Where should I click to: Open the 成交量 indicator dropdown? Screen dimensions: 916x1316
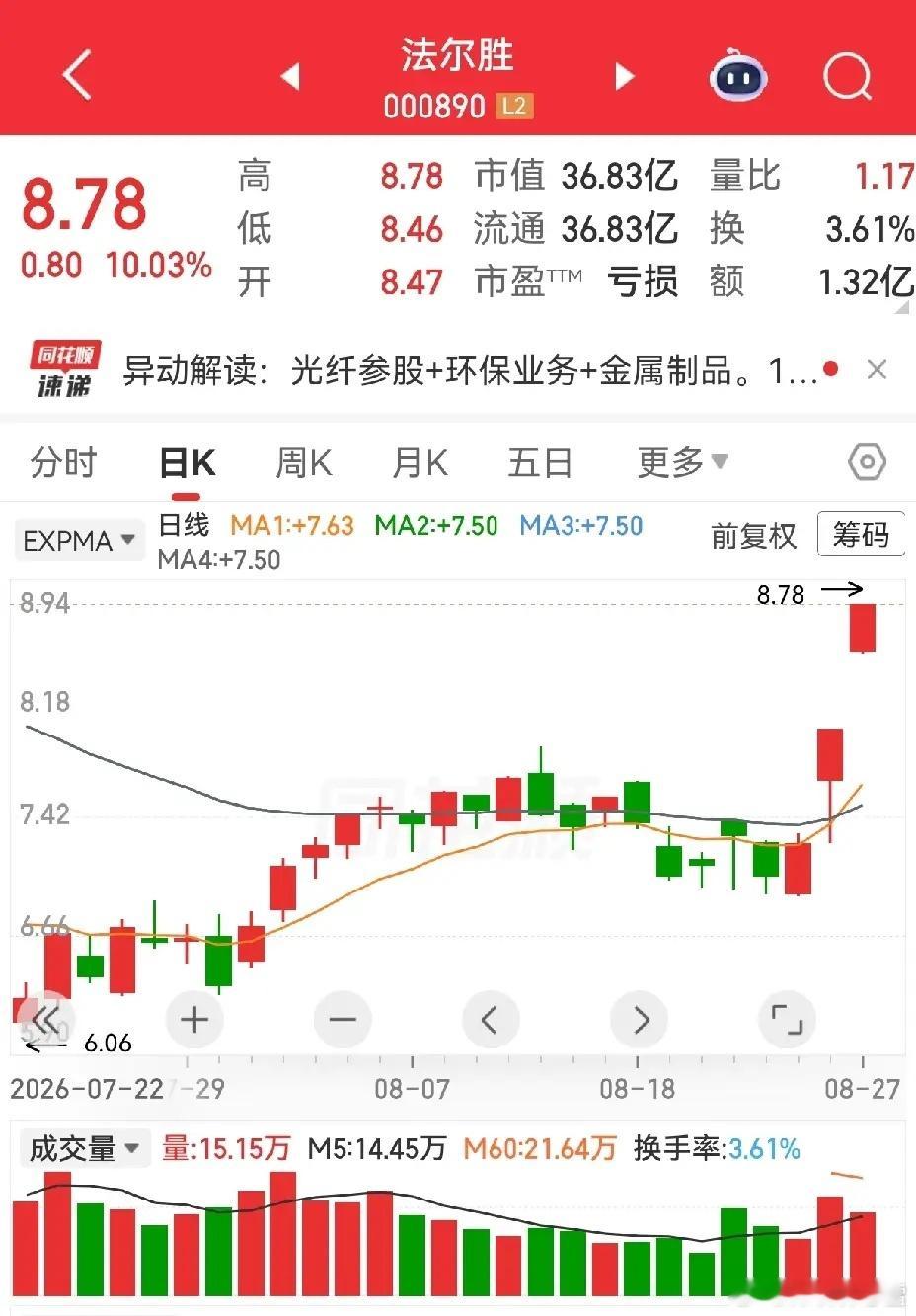point(85,1149)
